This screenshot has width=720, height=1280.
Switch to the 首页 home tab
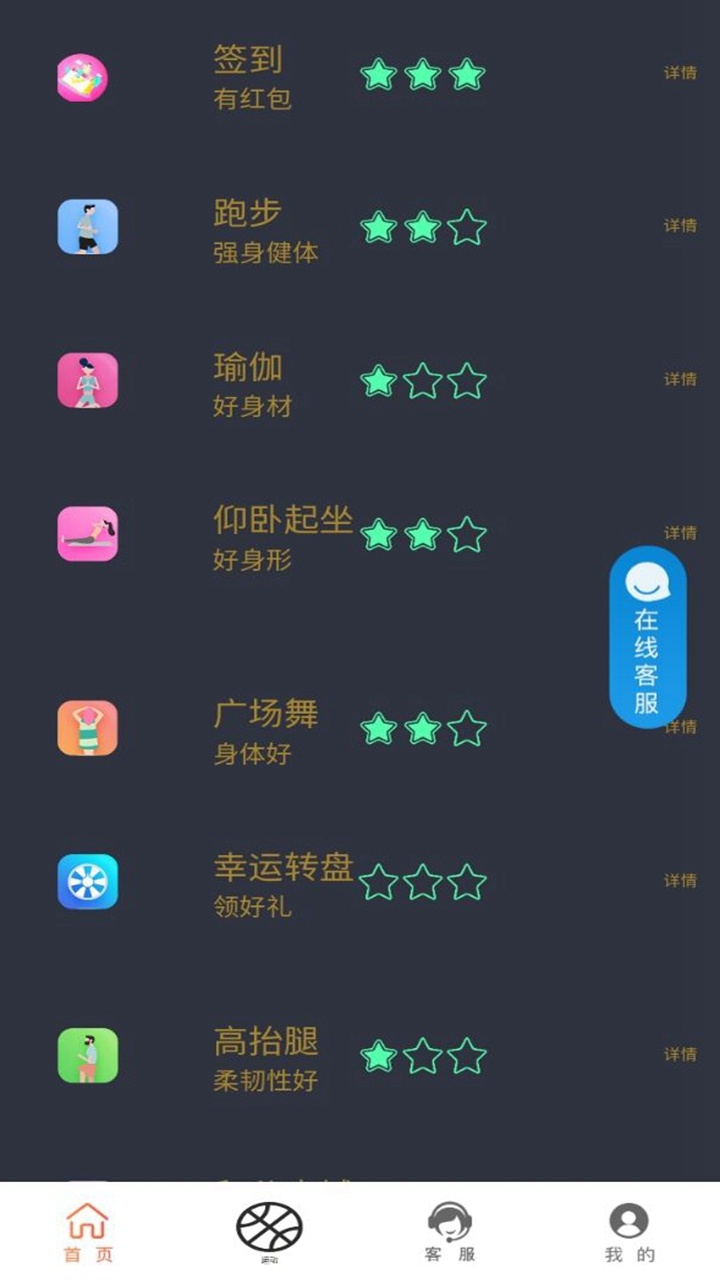(88, 1232)
